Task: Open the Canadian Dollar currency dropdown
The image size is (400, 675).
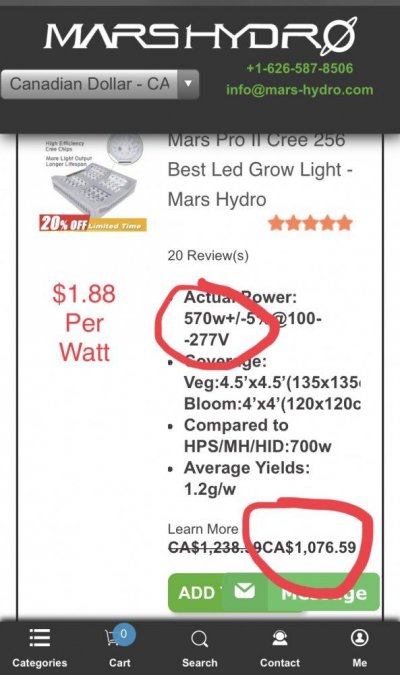Action: click(x=100, y=84)
